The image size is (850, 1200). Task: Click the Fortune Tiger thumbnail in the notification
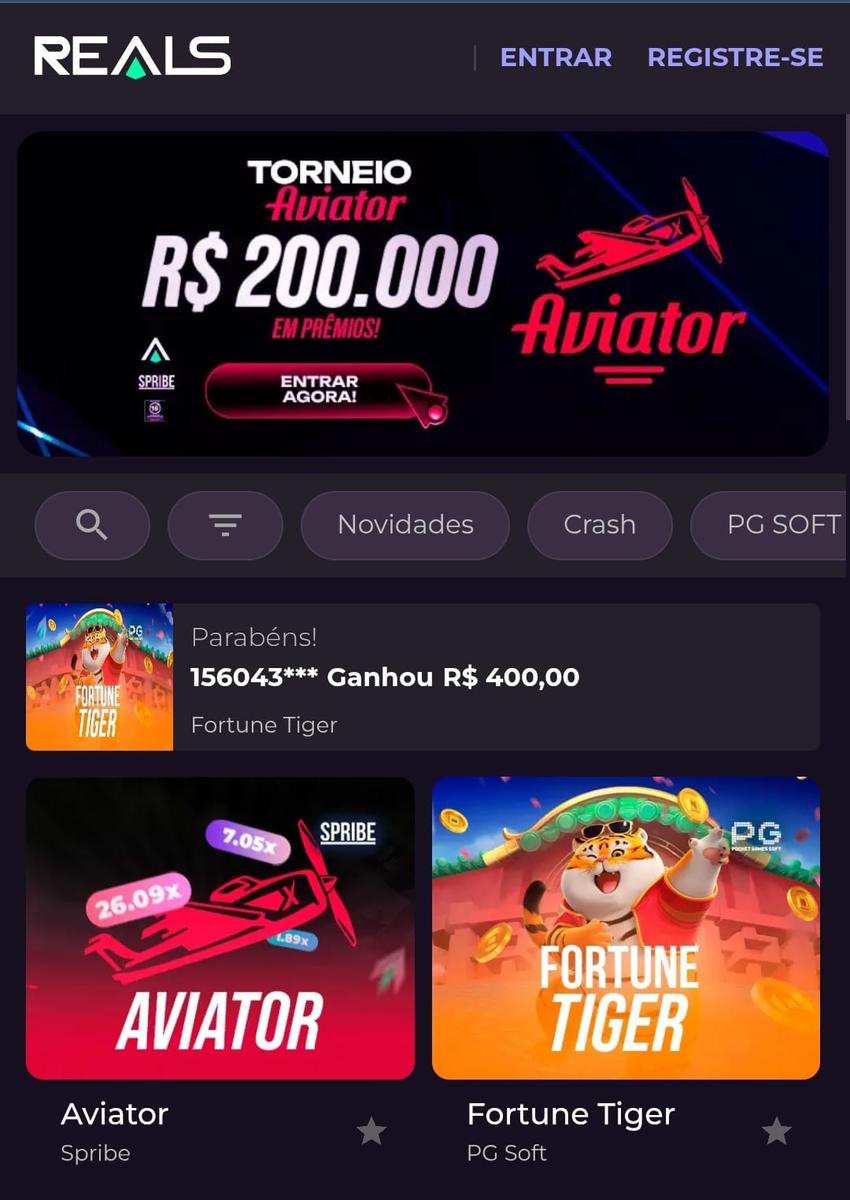[x=99, y=677]
